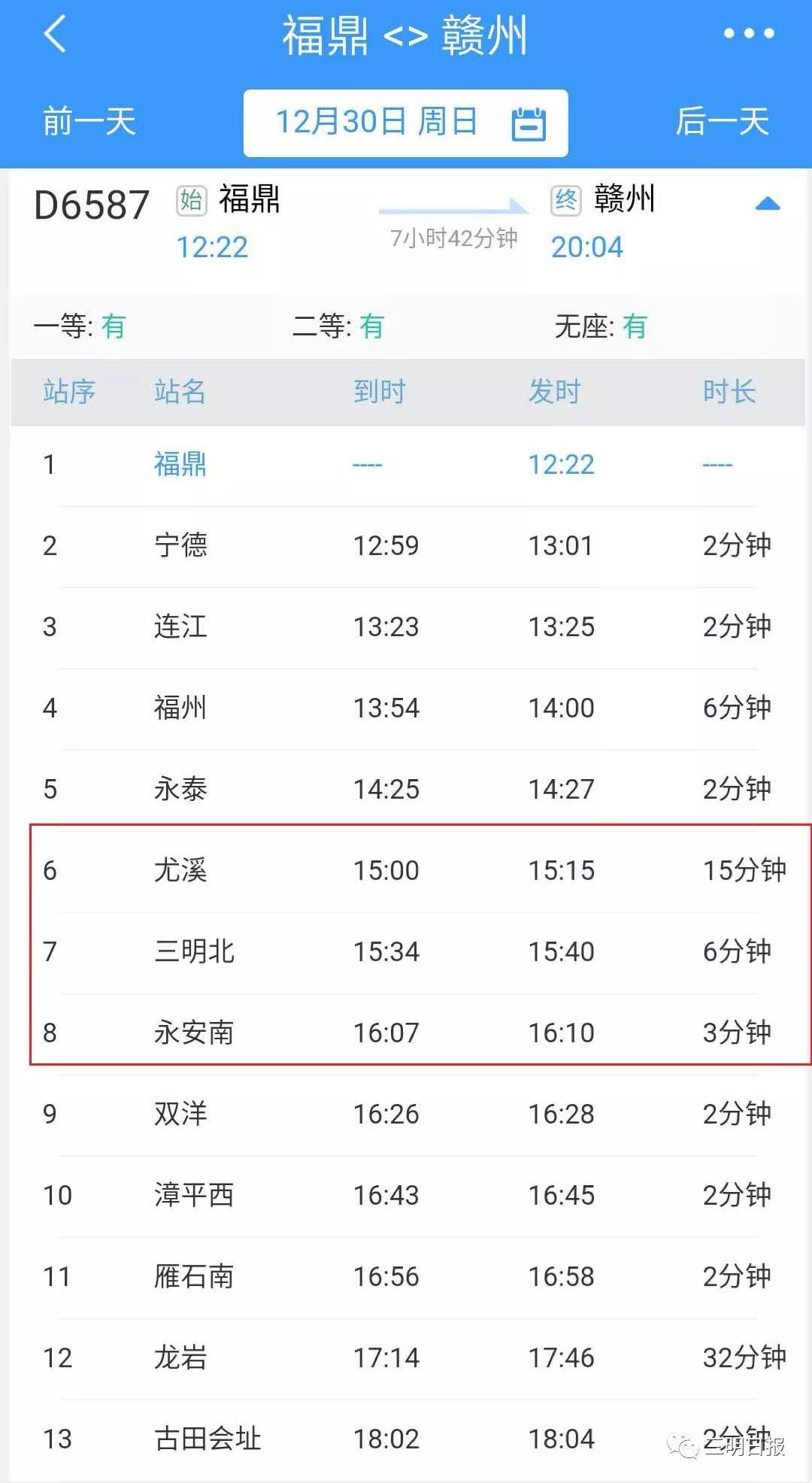Go to the next day (后一天)
This screenshot has height=1483, width=812.
point(722,122)
